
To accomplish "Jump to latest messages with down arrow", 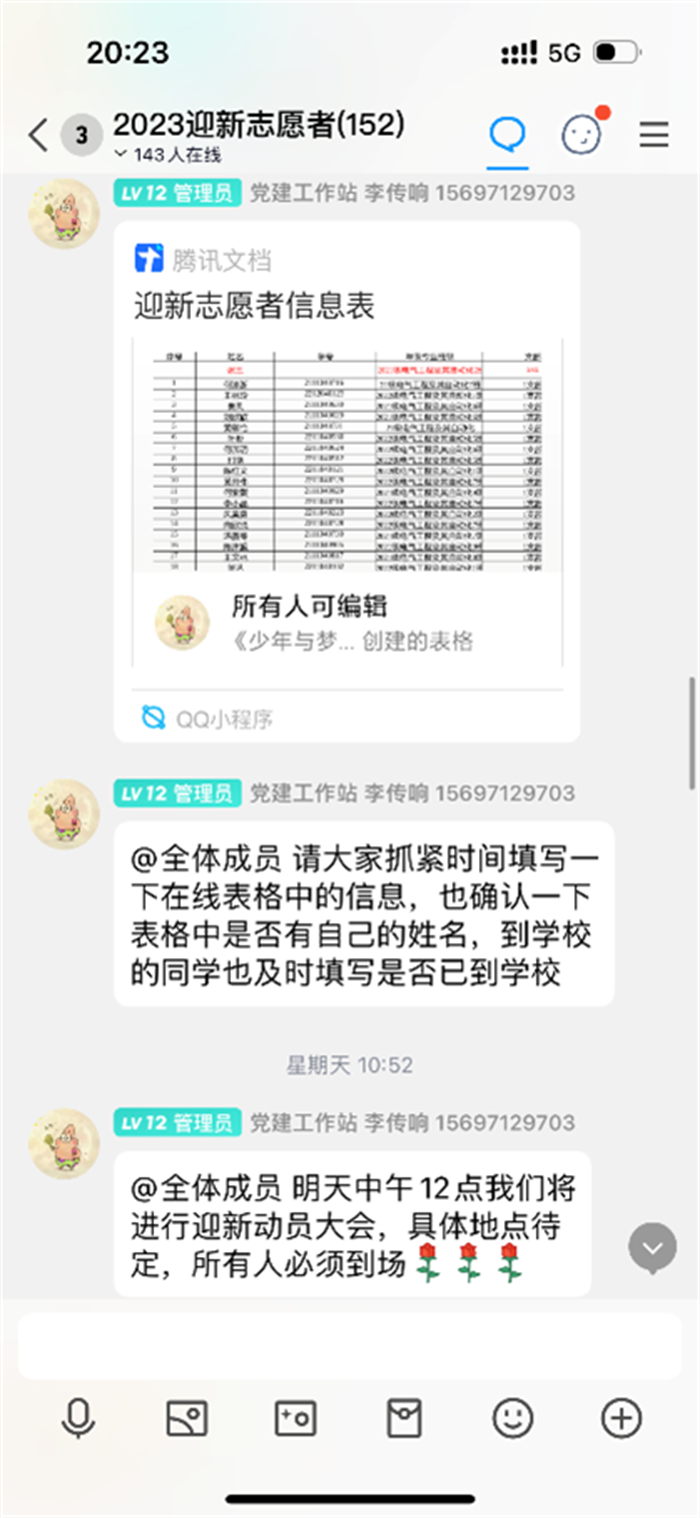I will [x=652, y=1248].
